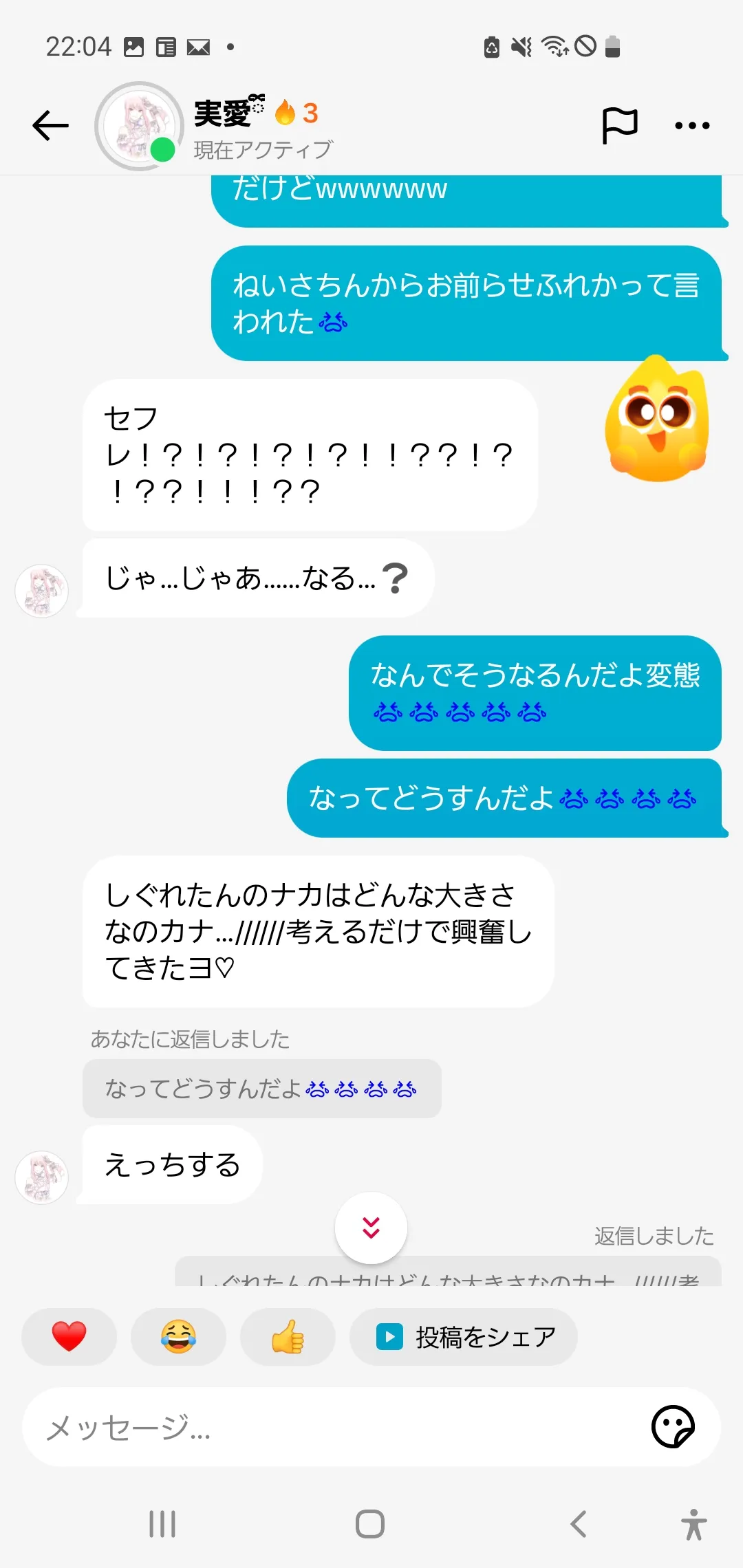Viewport: 743px width, 1568px height.
Task: Go back using the top-left arrow
Action: [51, 125]
